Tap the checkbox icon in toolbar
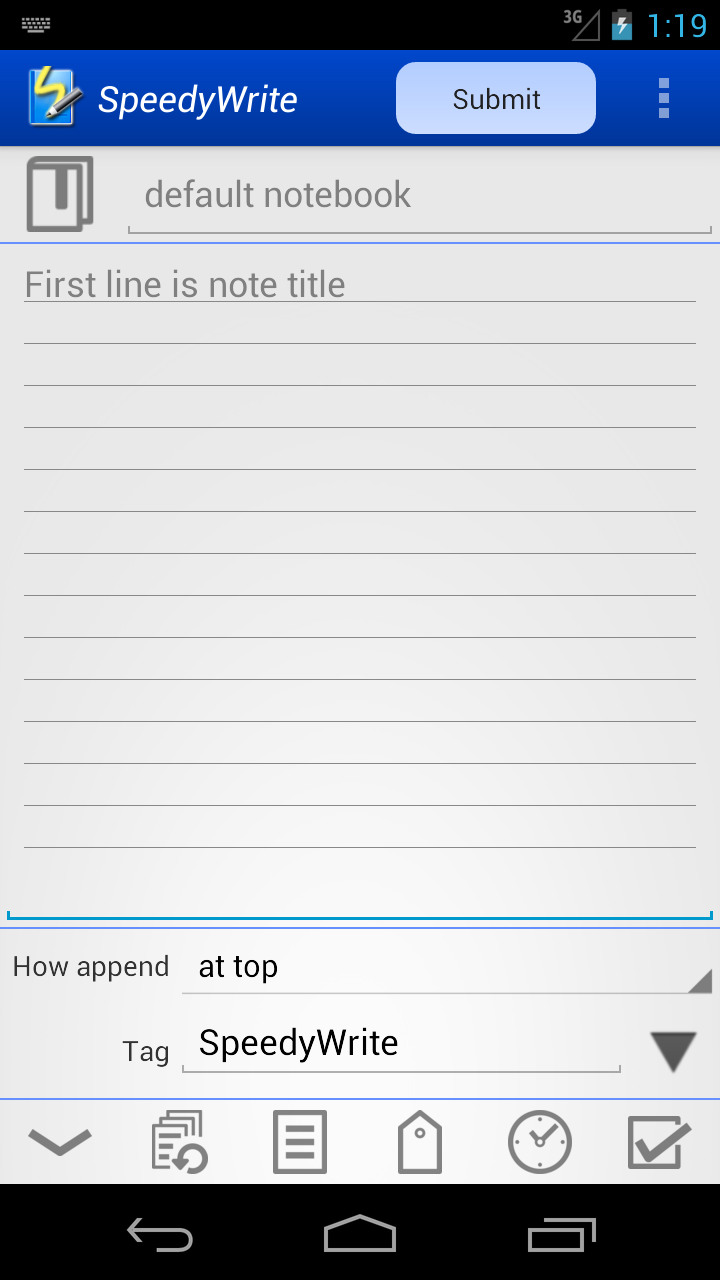This screenshot has height=1280, width=720. coord(659,1142)
